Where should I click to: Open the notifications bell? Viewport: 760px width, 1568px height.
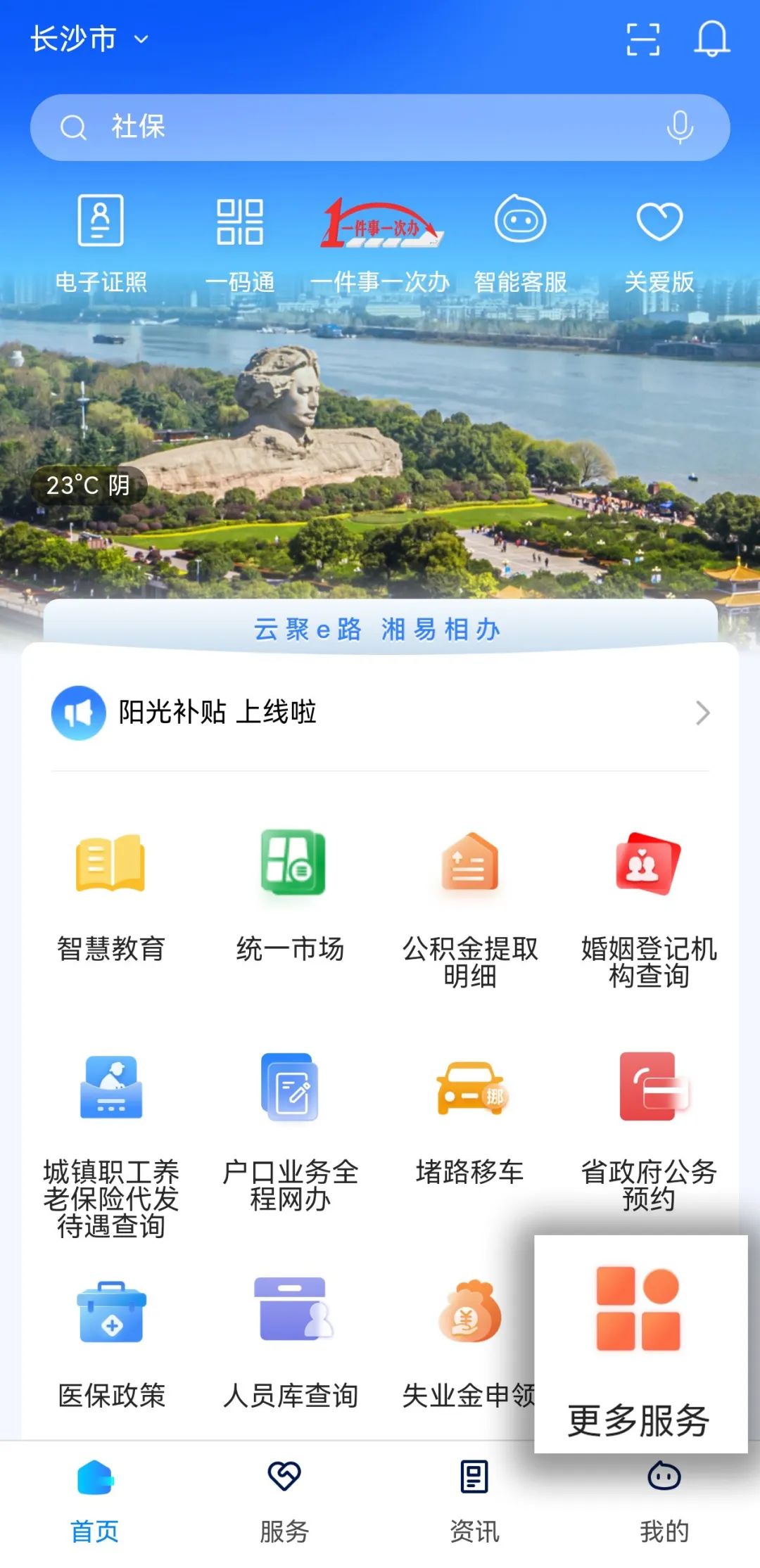[x=711, y=39]
